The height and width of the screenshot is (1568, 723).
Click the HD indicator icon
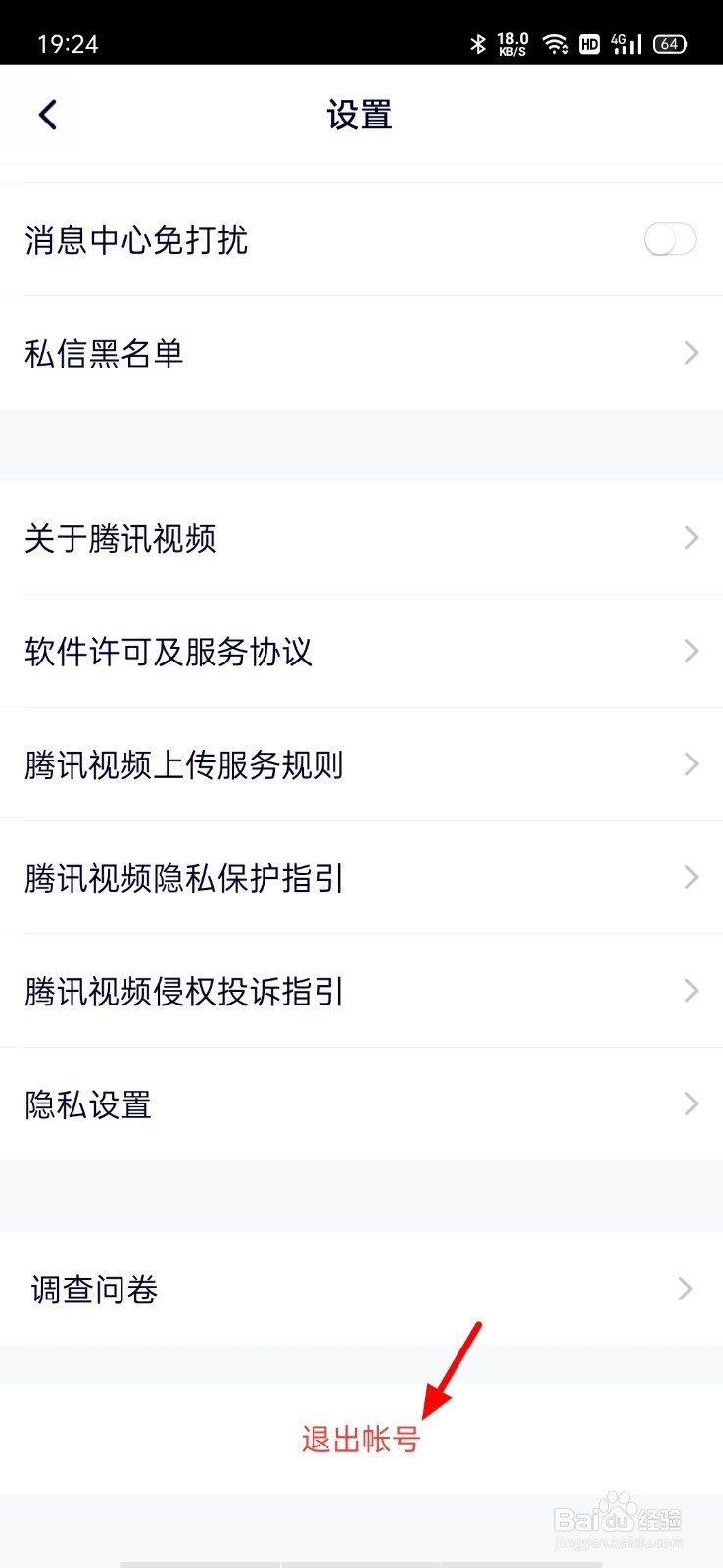pyautogui.click(x=590, y=45)
